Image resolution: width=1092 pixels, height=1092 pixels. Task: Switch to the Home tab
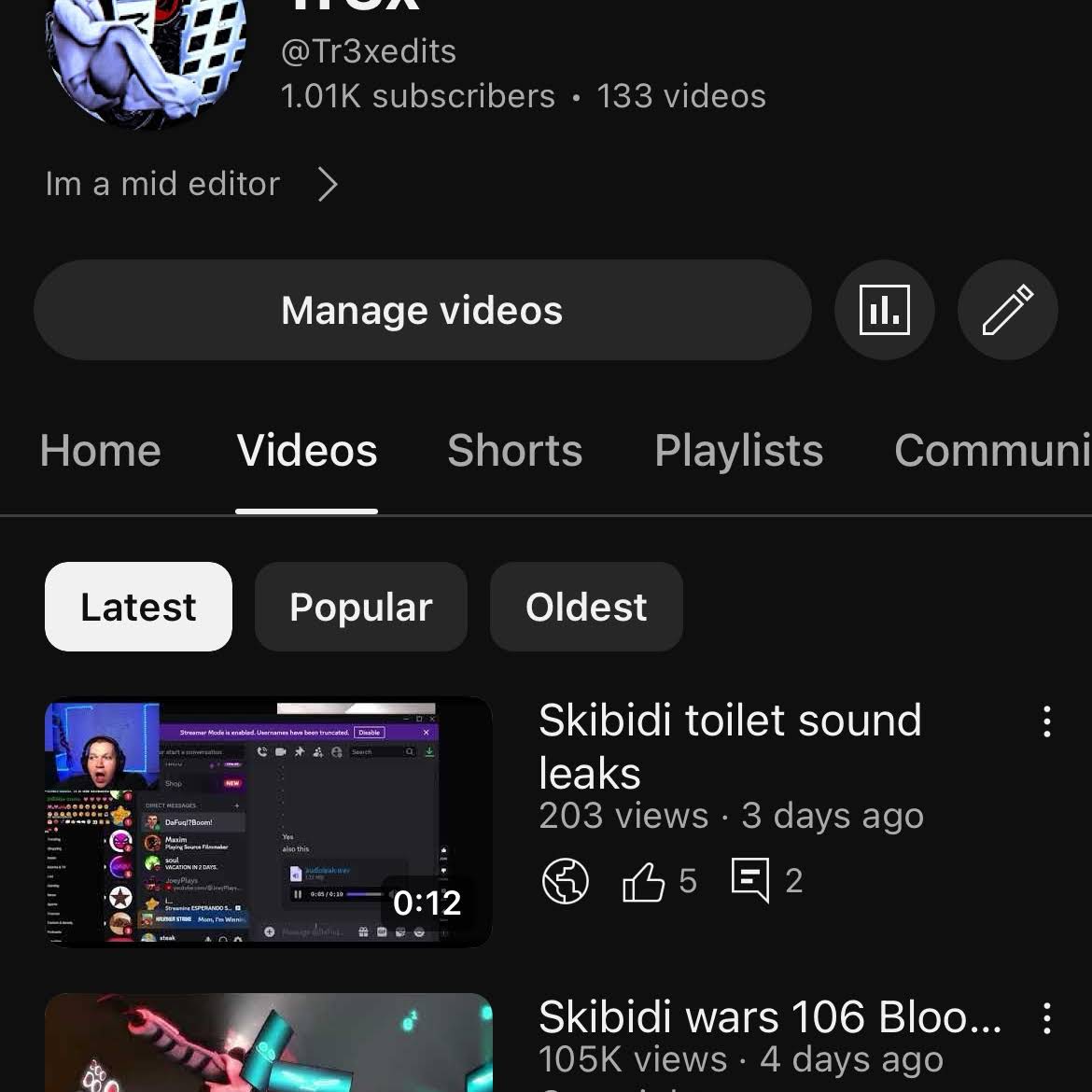coord(101,451)
